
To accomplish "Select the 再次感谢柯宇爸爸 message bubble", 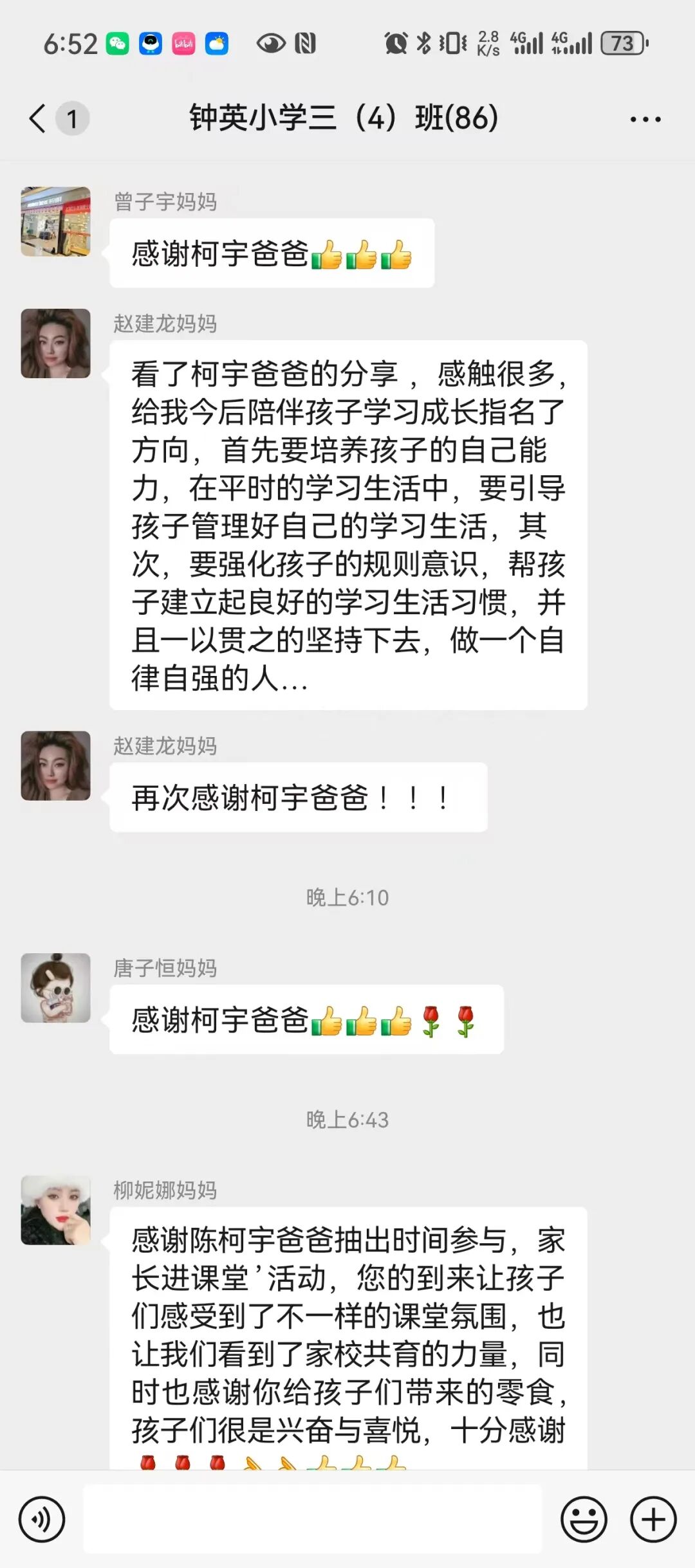I will pos(296,798).
